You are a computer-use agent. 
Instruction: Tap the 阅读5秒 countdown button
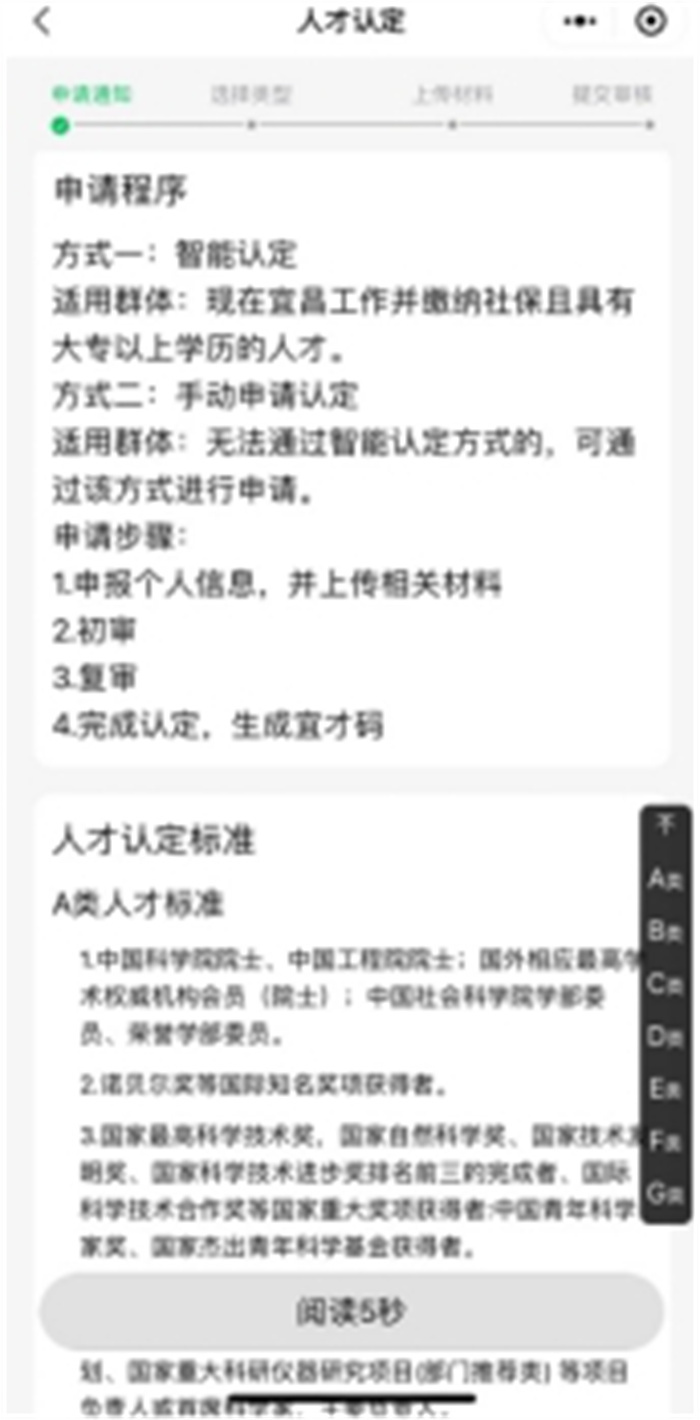pos(351,1312)
